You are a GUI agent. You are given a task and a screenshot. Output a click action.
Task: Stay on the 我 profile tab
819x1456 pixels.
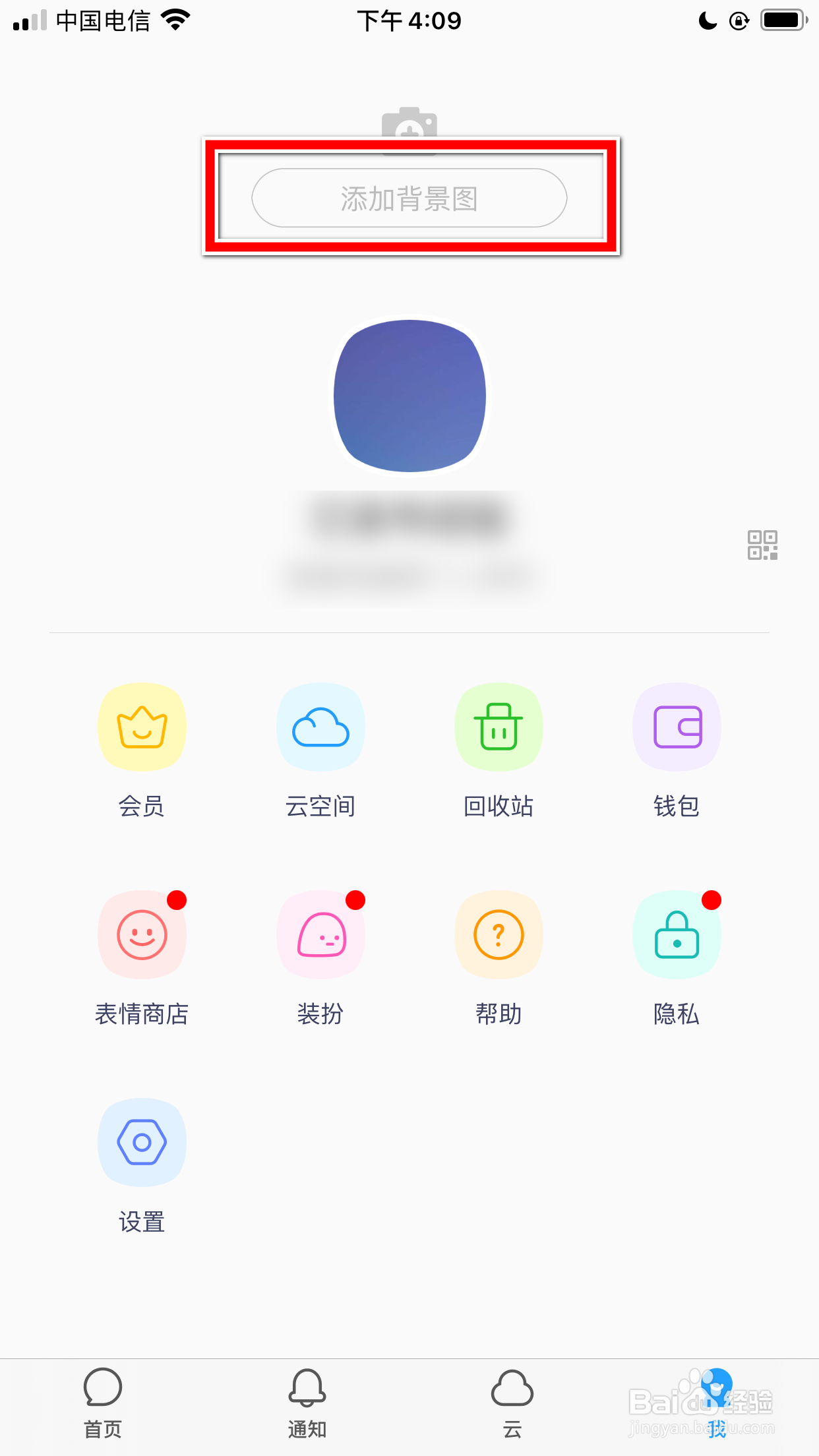pos(717,1398)
